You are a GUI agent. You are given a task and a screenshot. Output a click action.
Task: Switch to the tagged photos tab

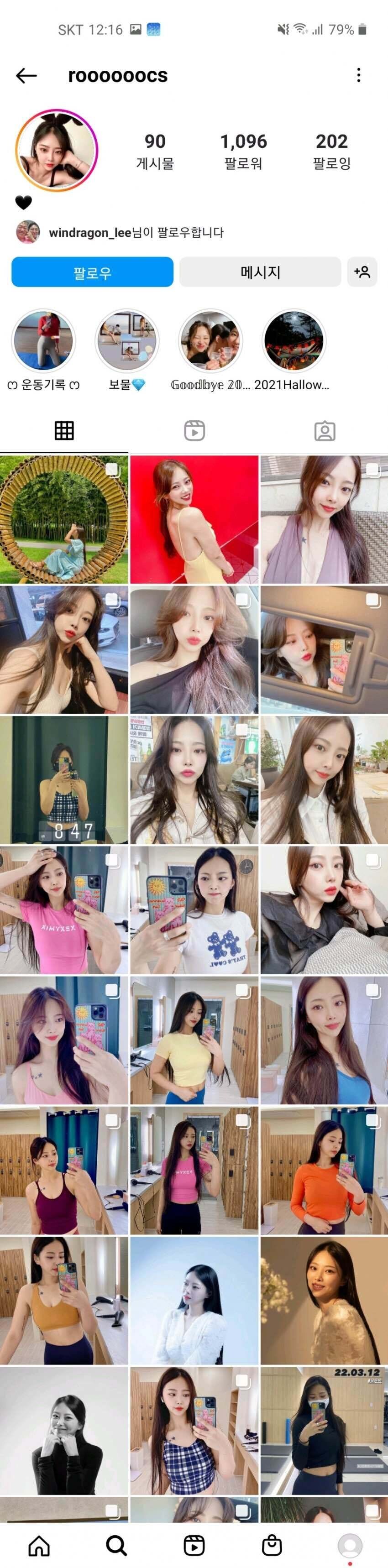(x=324, y=431)
